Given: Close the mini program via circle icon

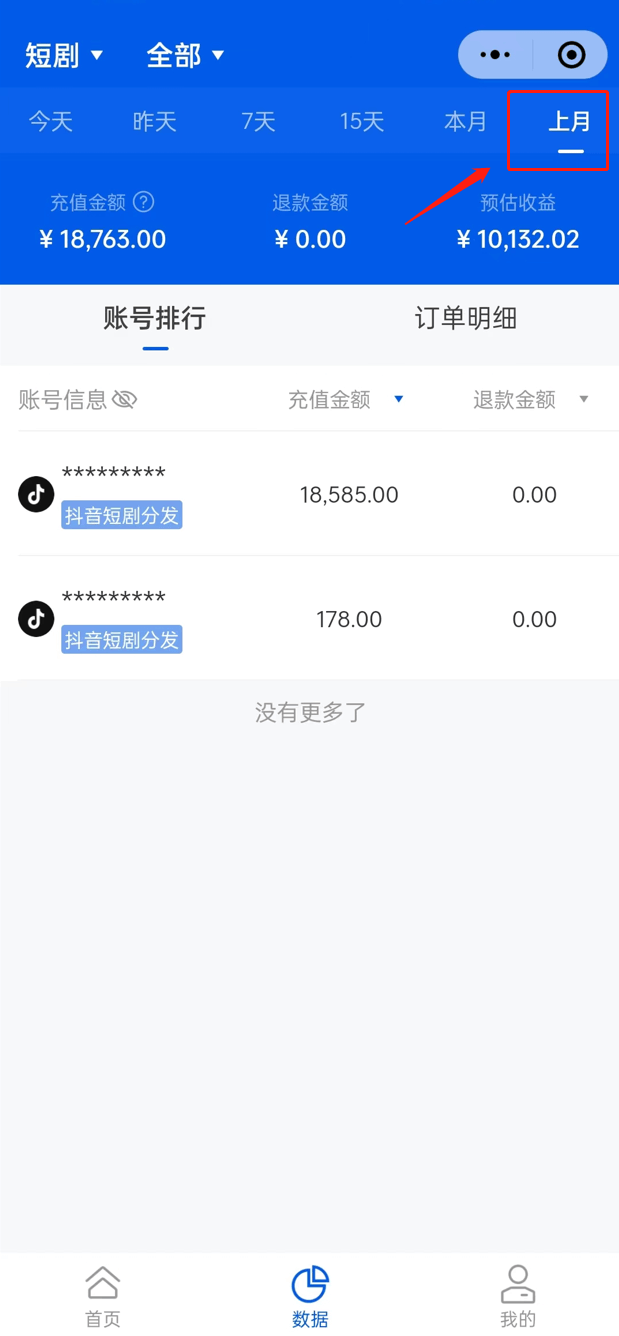Looking at the screenshot, I should point(571,55).
